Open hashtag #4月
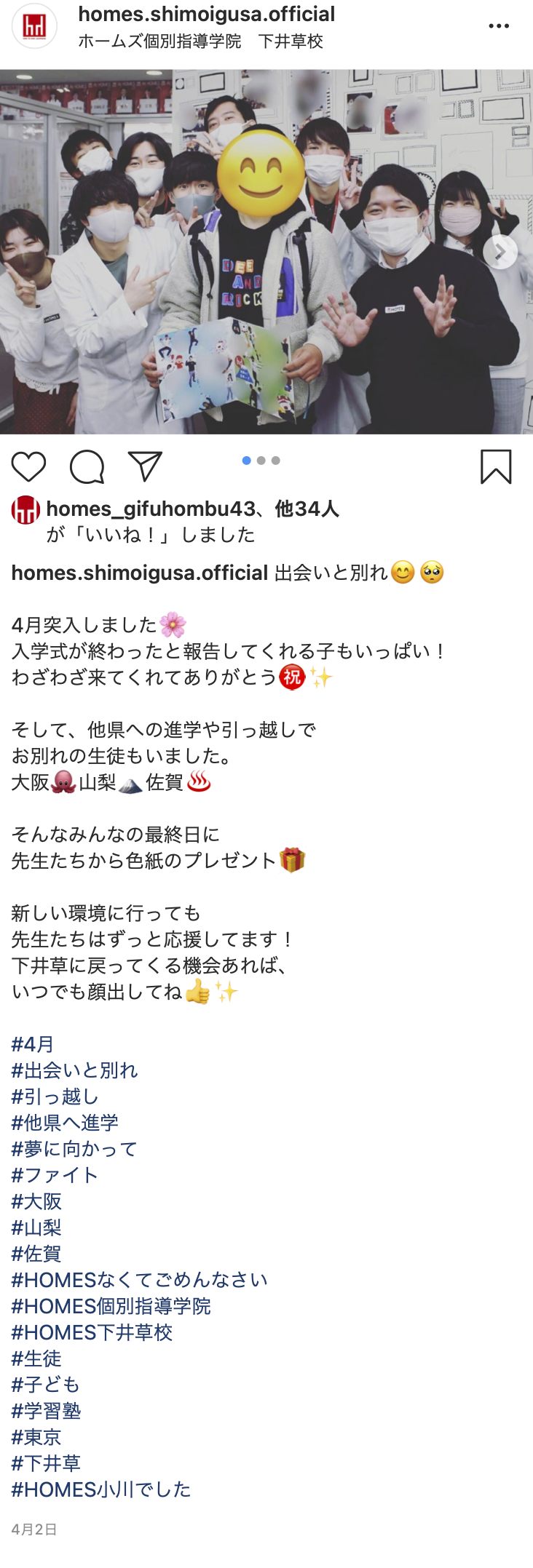533x1568 pixels. click(33, 1044)
